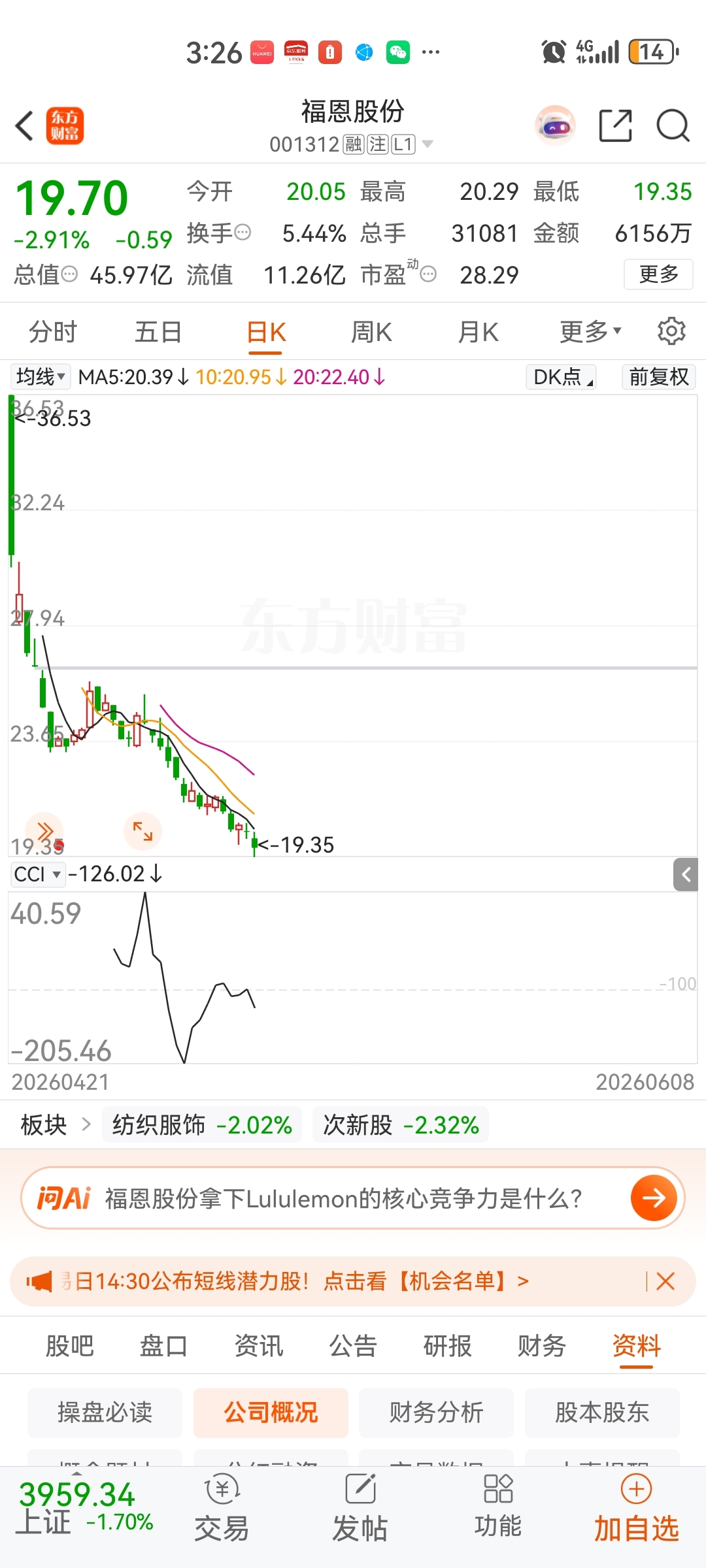Open the 前复权 adjustment option
The width and height of the screenshot is (706, 1568).
(659, 377)
